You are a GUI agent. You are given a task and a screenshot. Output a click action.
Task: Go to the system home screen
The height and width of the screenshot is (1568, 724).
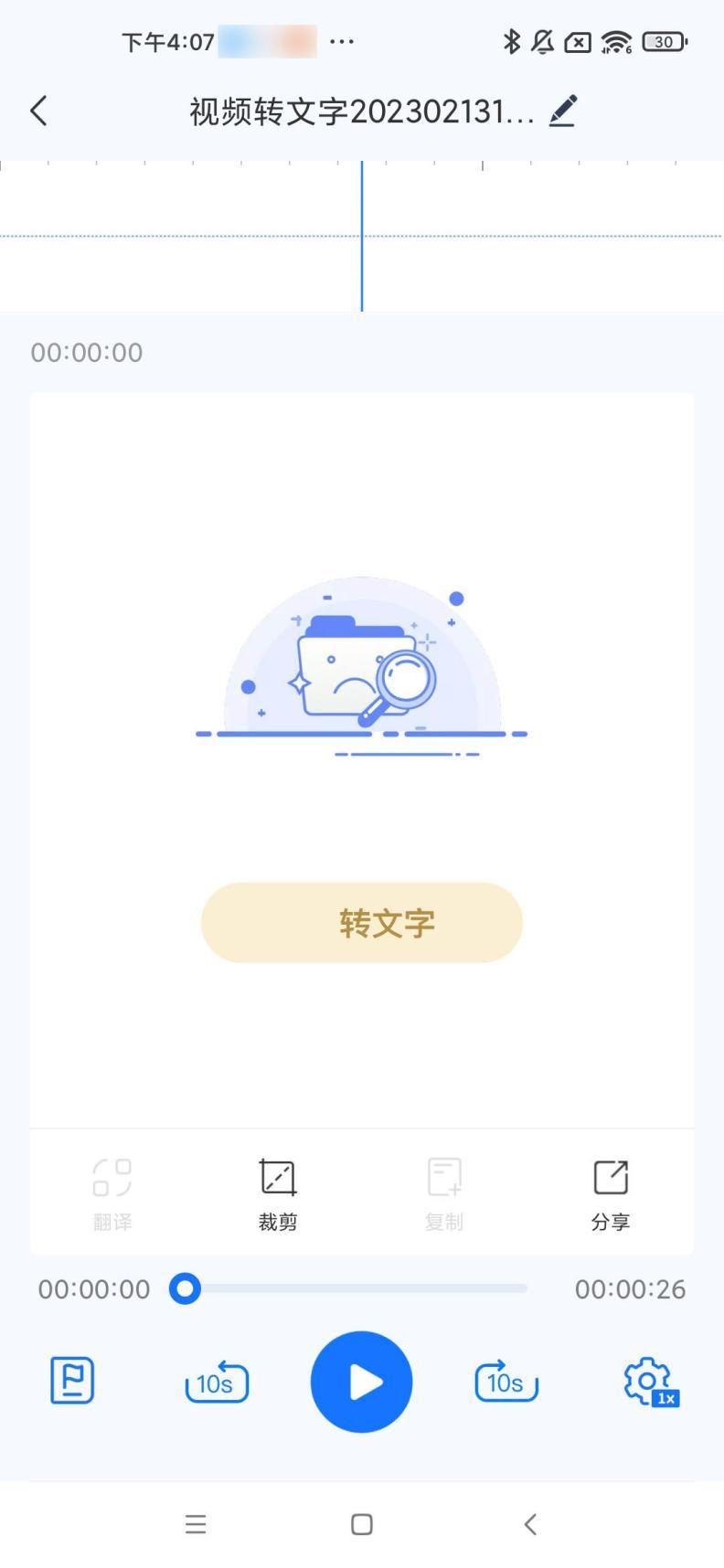362,1524
